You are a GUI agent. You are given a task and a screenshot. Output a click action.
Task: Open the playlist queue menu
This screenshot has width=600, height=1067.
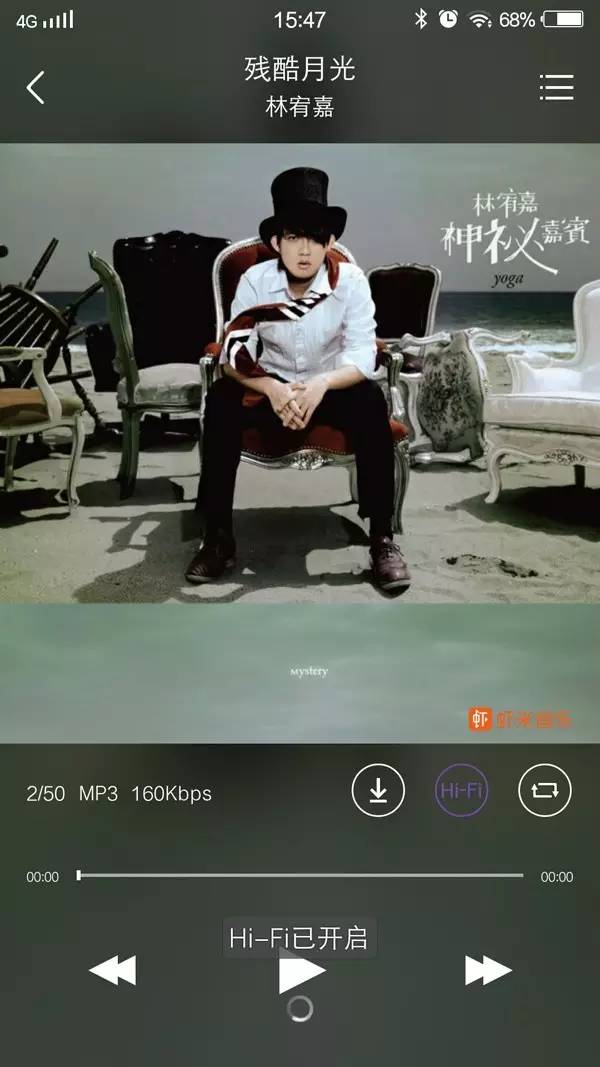(556, 88)
